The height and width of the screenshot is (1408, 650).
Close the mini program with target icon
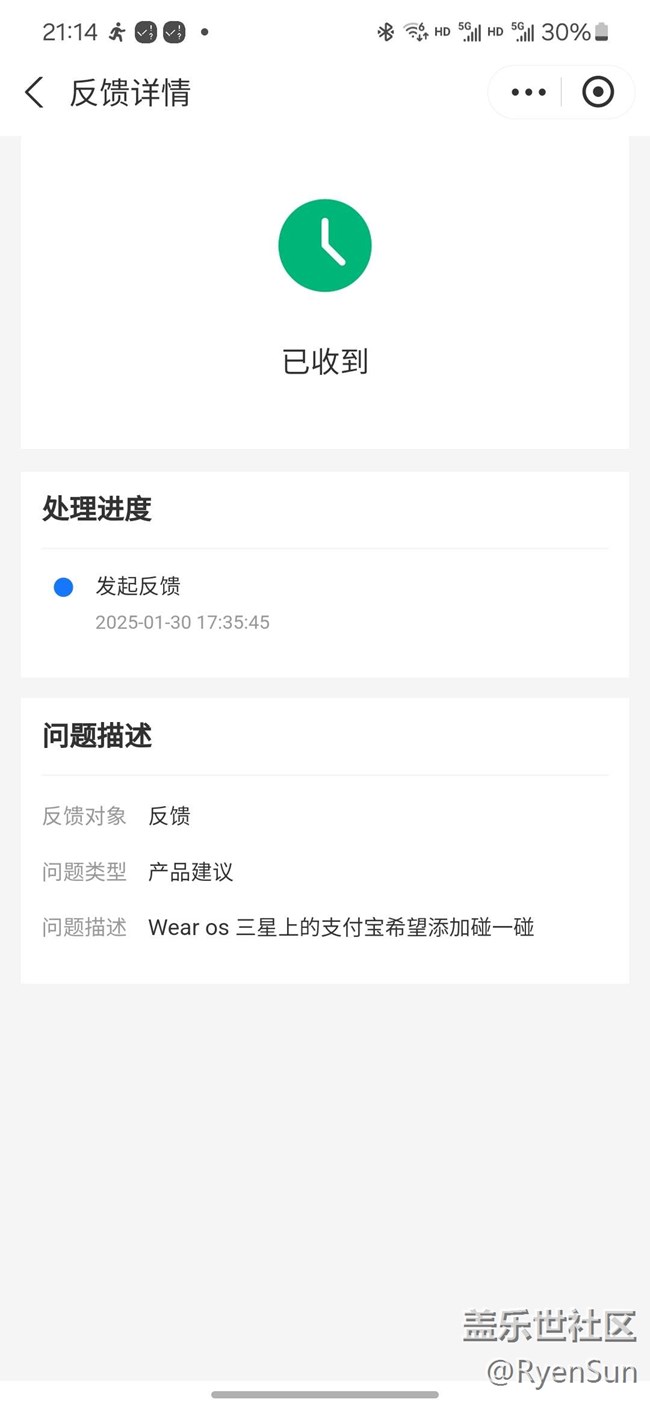coord(598,93)
